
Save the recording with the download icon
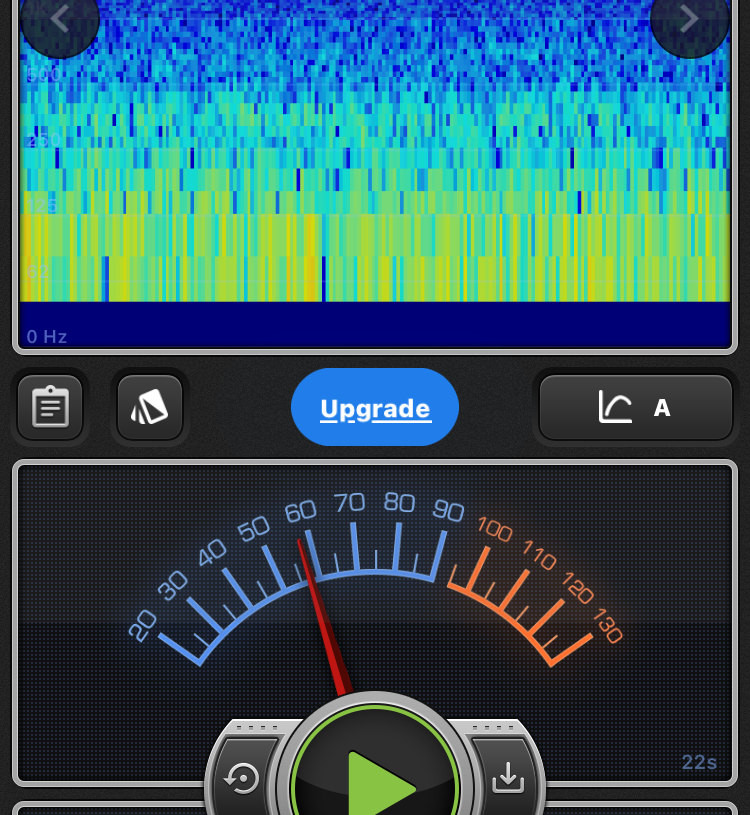[508, 777]
